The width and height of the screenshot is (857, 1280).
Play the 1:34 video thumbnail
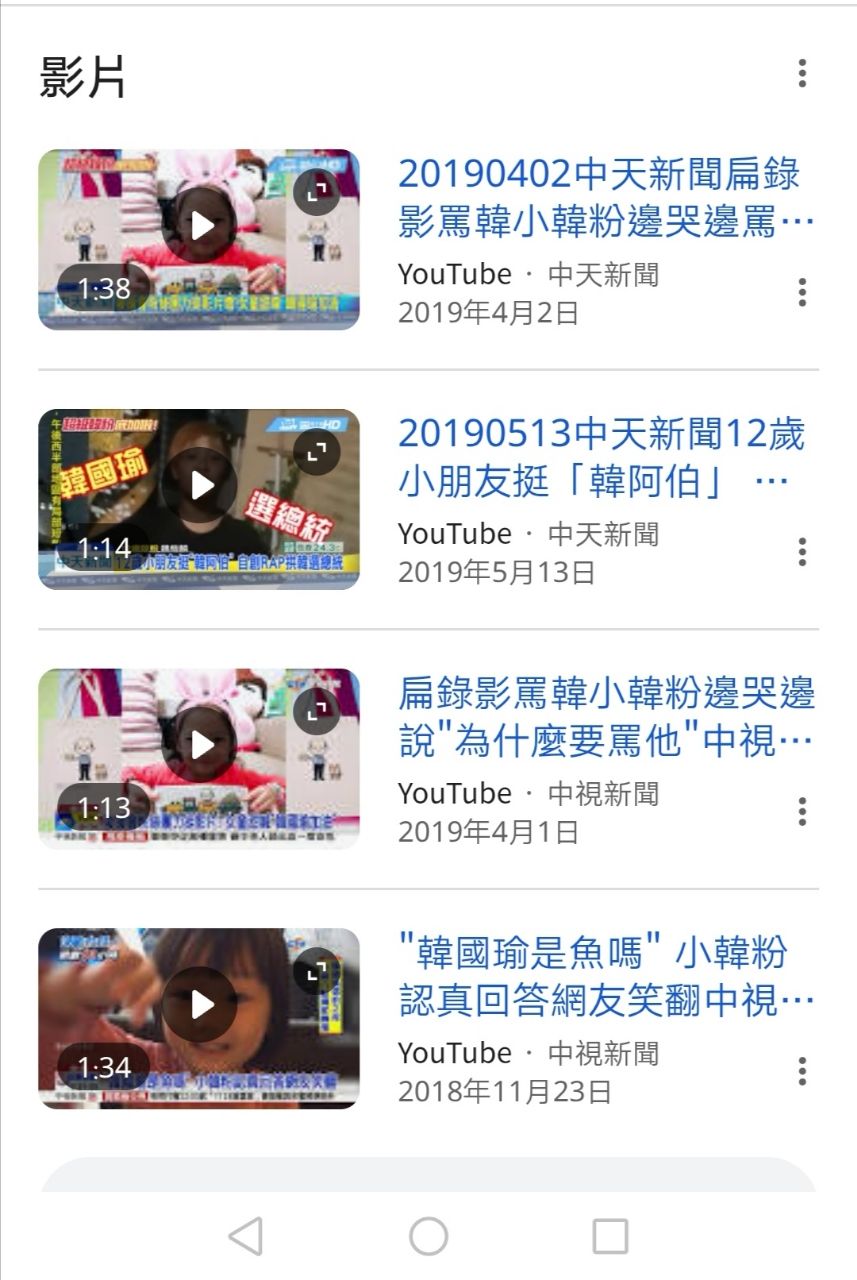point(201,1005)
